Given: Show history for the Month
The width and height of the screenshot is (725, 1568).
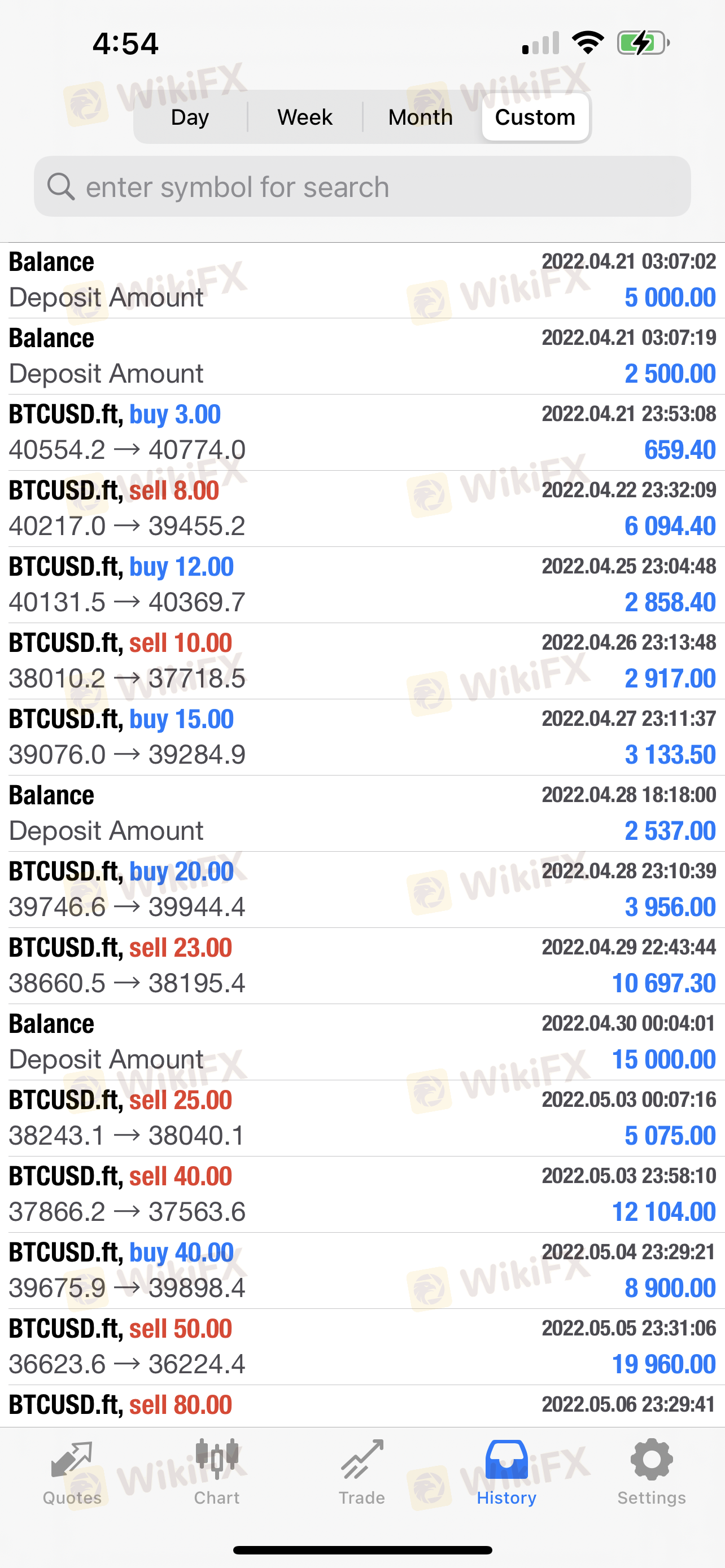Looking at the screenshot, I should (x=420, y=117).
